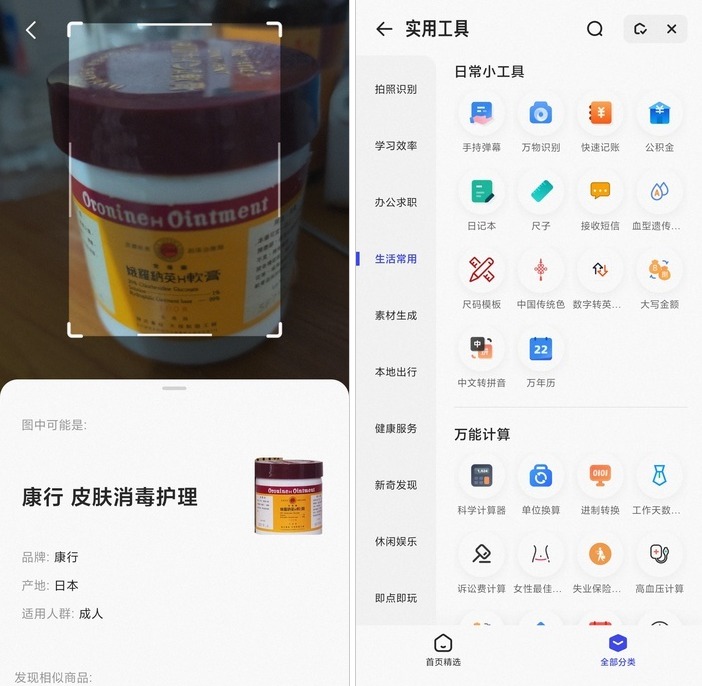702x686 pixels.
Task: Switch to 健康服务 category
Action: point(395,428)
